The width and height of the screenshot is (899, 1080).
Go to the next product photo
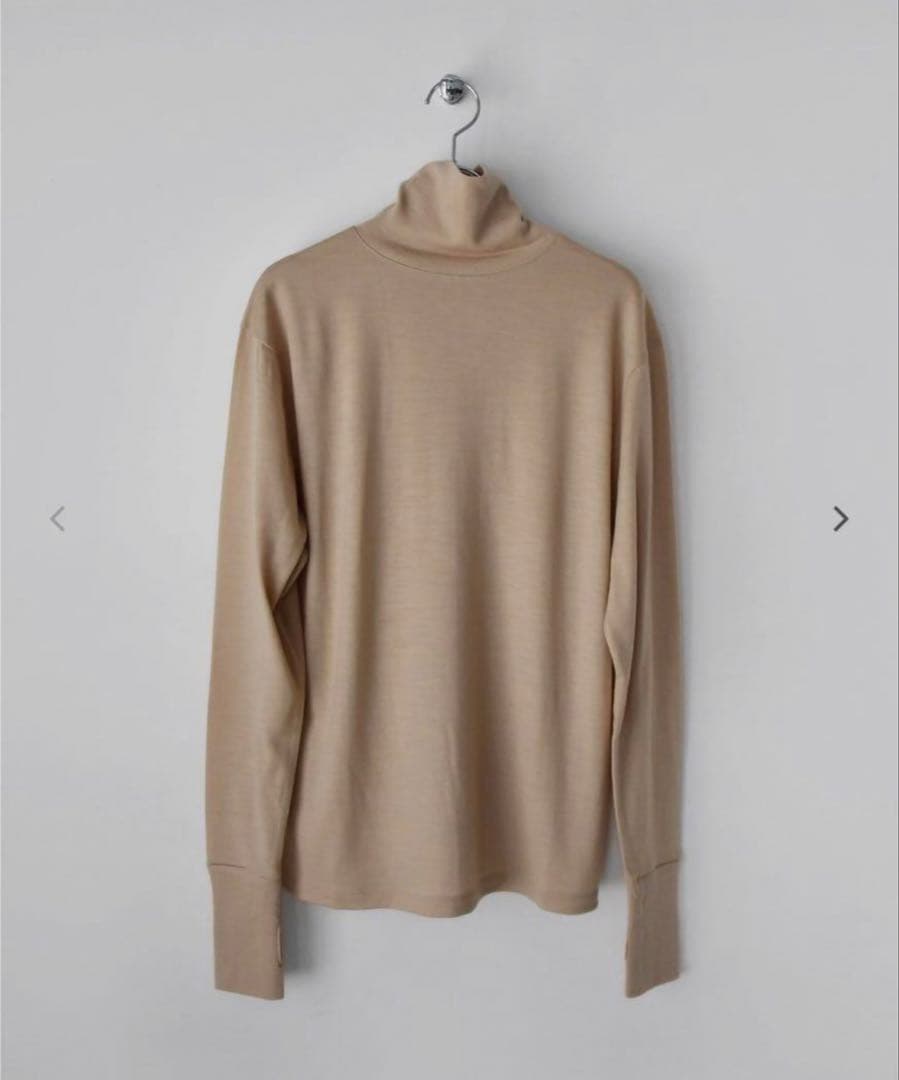click(841, 518)
